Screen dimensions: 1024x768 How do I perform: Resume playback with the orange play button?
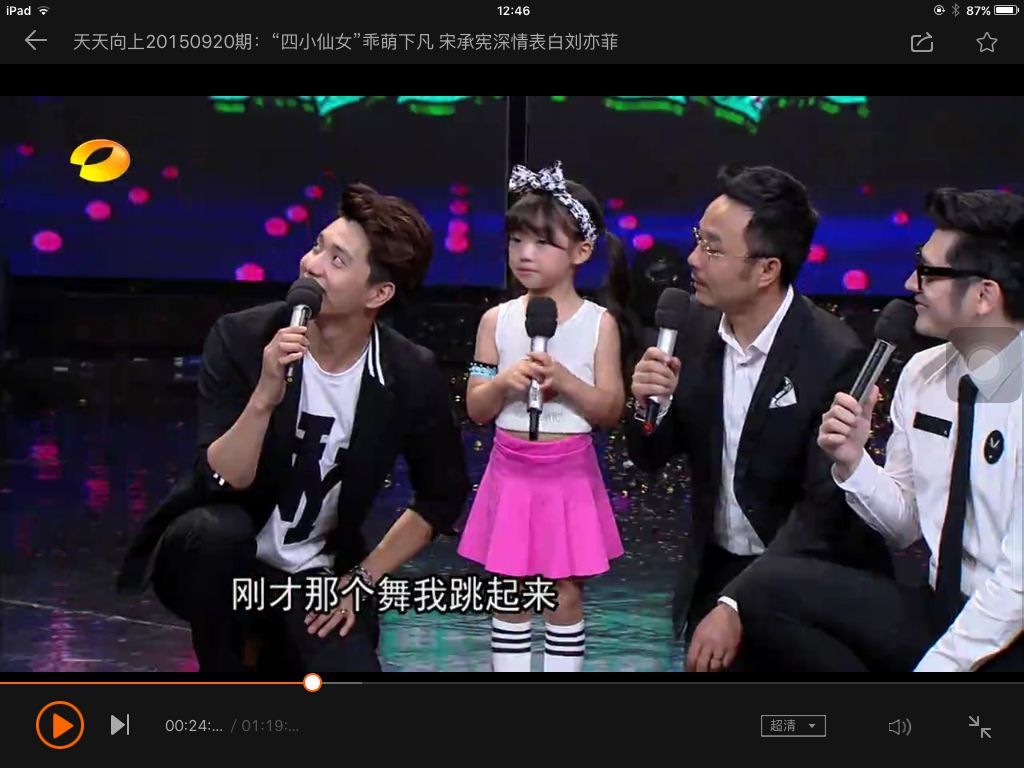60,725
